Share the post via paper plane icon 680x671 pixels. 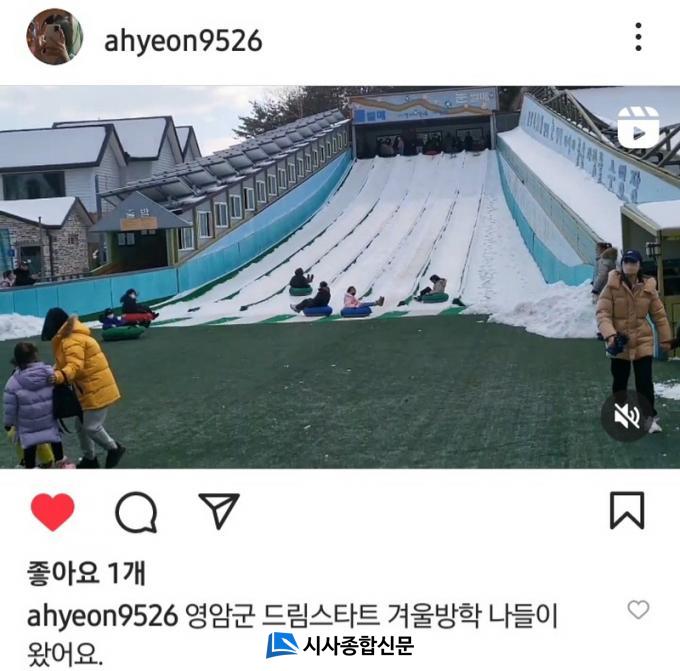pos(218,511)
